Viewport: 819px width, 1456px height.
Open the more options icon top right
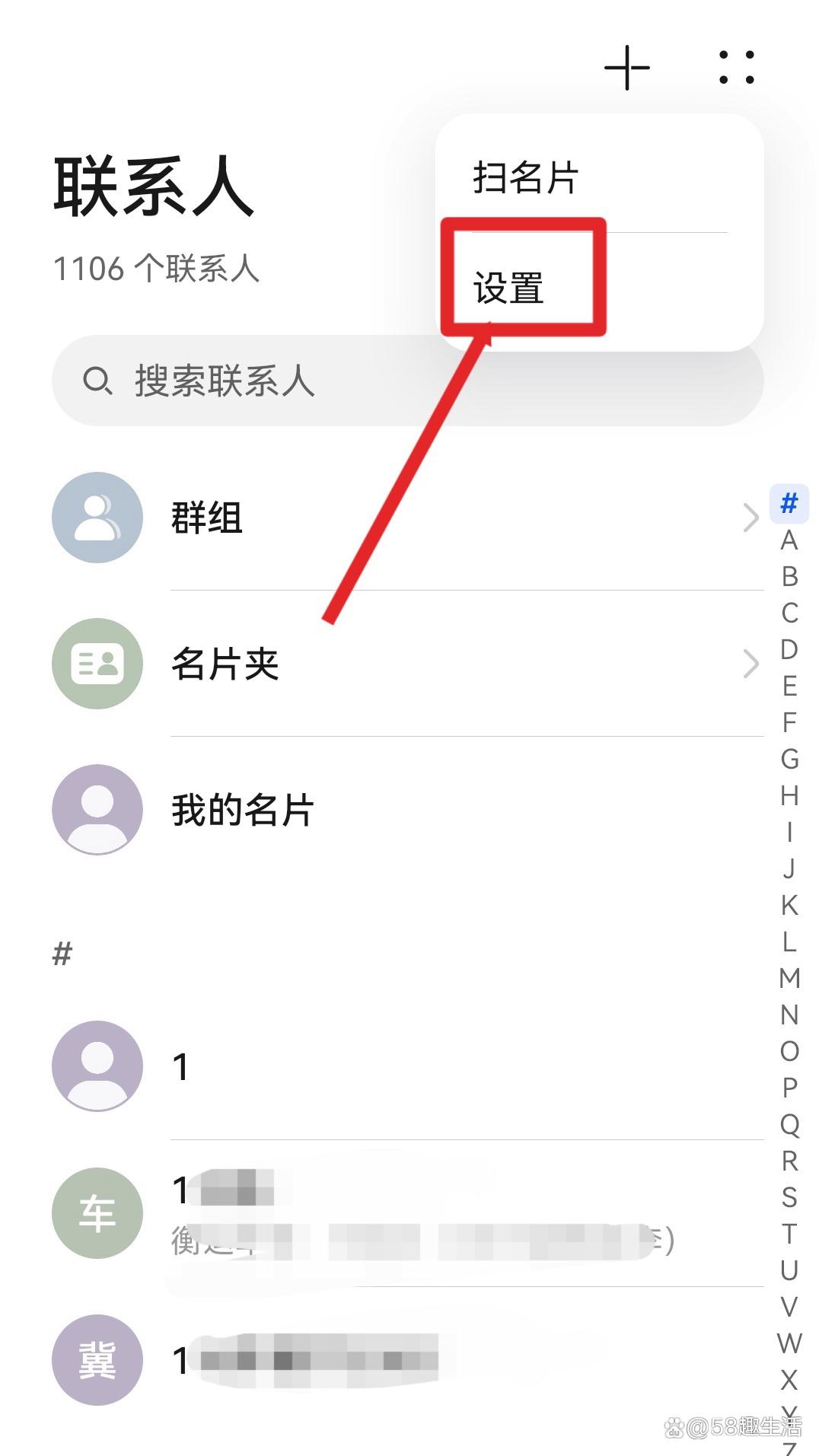pyautogui.click(x=735, y=68)
